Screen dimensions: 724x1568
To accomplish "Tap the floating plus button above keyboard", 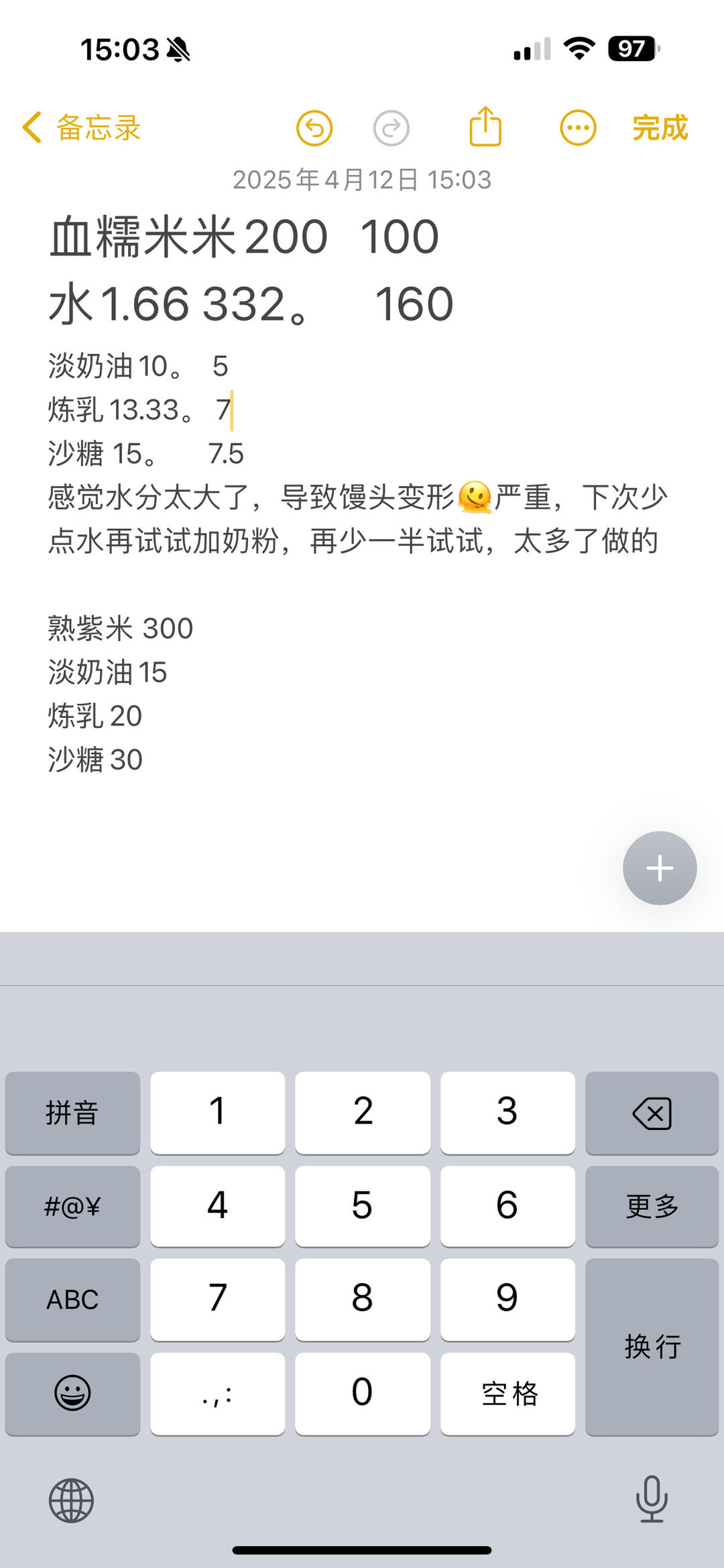I will point(660,867).
